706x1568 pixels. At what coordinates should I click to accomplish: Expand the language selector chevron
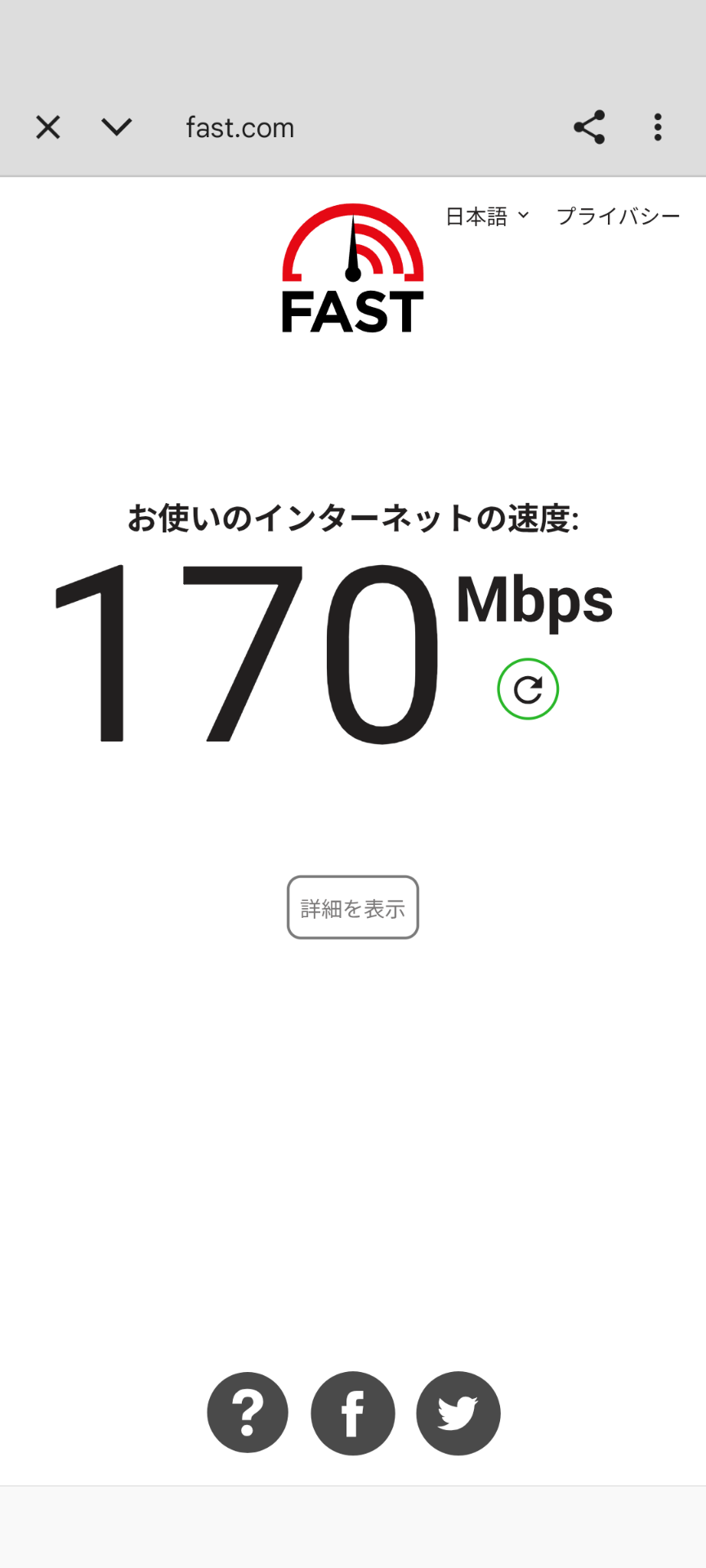pos(523,217)
